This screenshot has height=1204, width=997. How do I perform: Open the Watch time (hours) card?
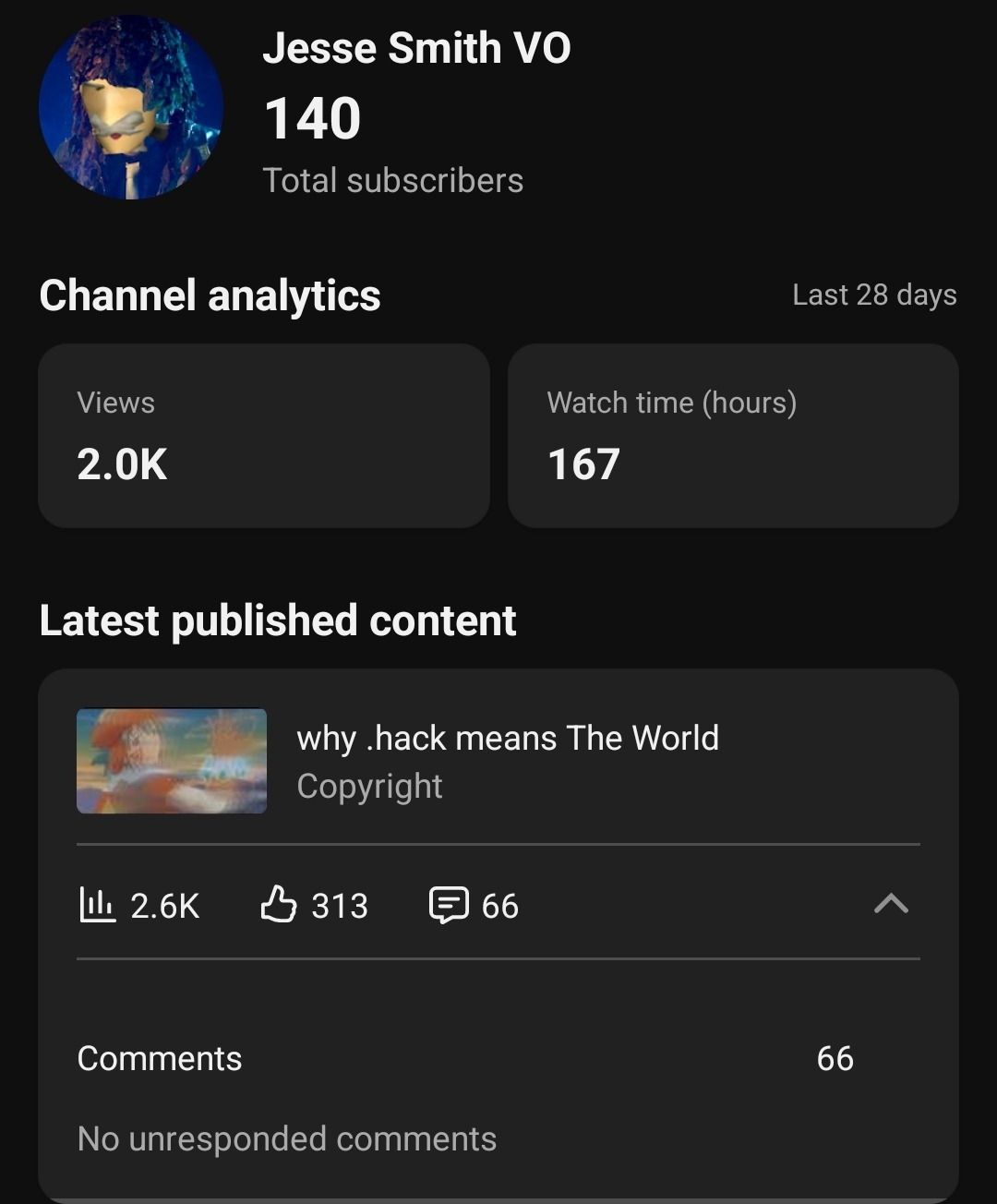[732, 436]
